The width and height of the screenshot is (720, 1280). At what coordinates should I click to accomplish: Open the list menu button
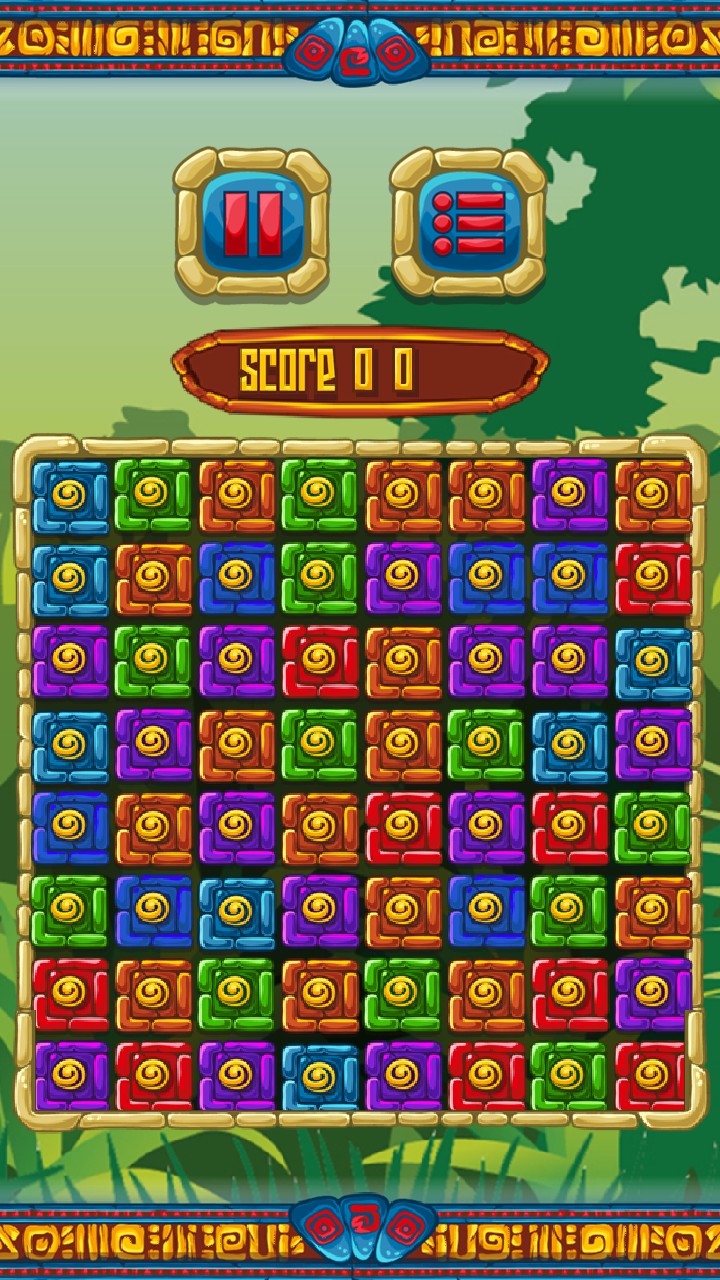[x=468, y=222]
